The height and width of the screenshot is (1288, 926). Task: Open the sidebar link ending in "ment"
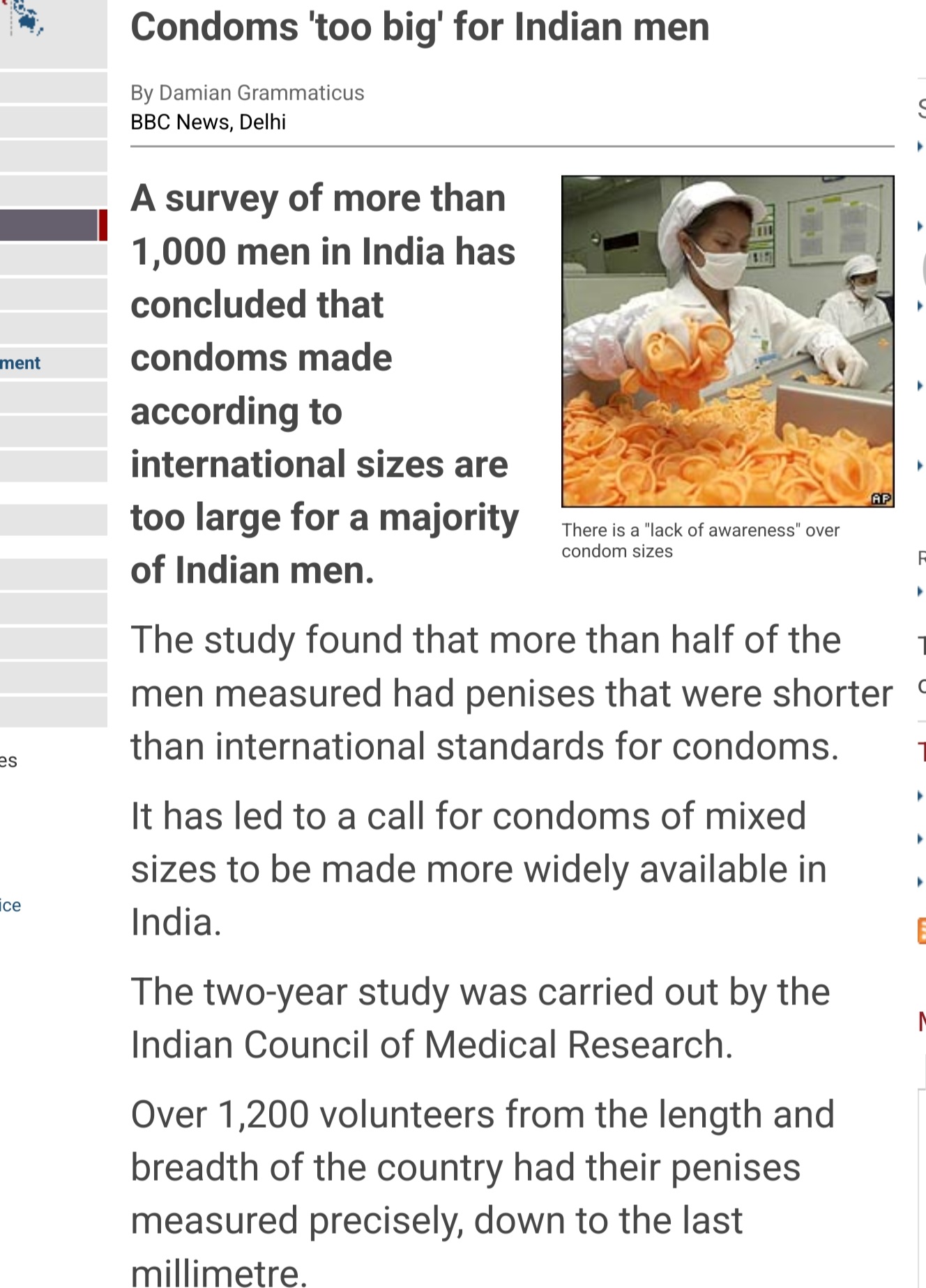click(x=21, y=363)
